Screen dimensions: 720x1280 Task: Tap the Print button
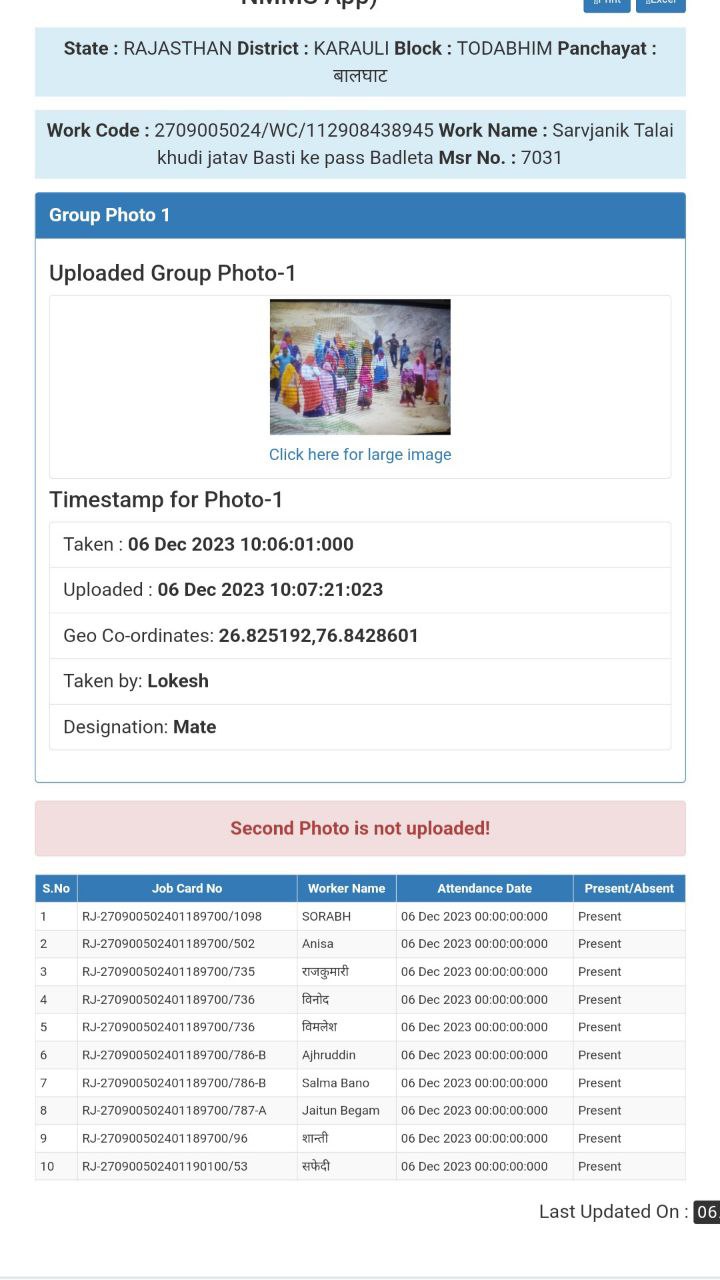[607, 4]
